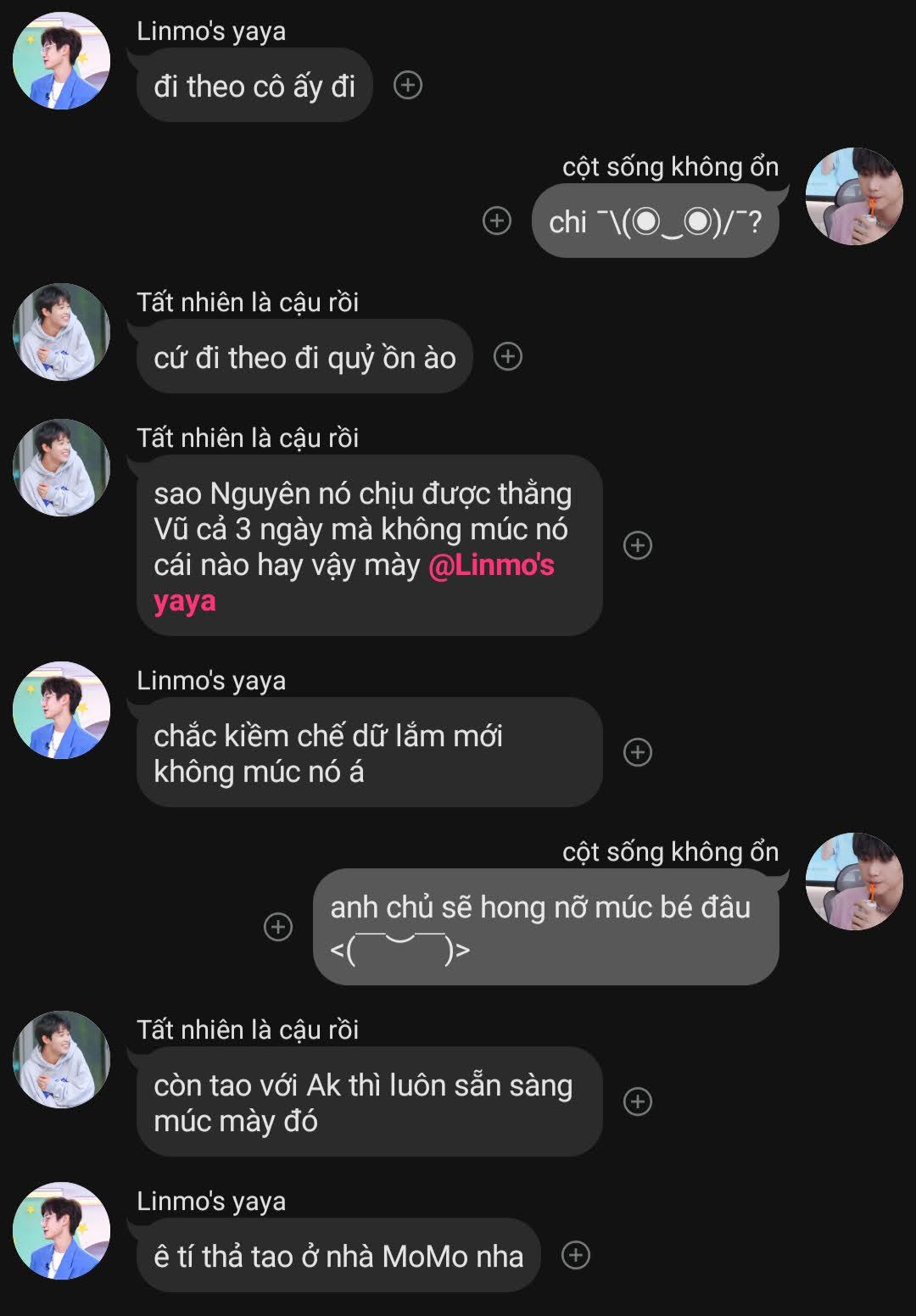View cột sống không ổn's profile picture
Image resolution: width=916 pixels, height=1316 pixels.
[853, 197]
